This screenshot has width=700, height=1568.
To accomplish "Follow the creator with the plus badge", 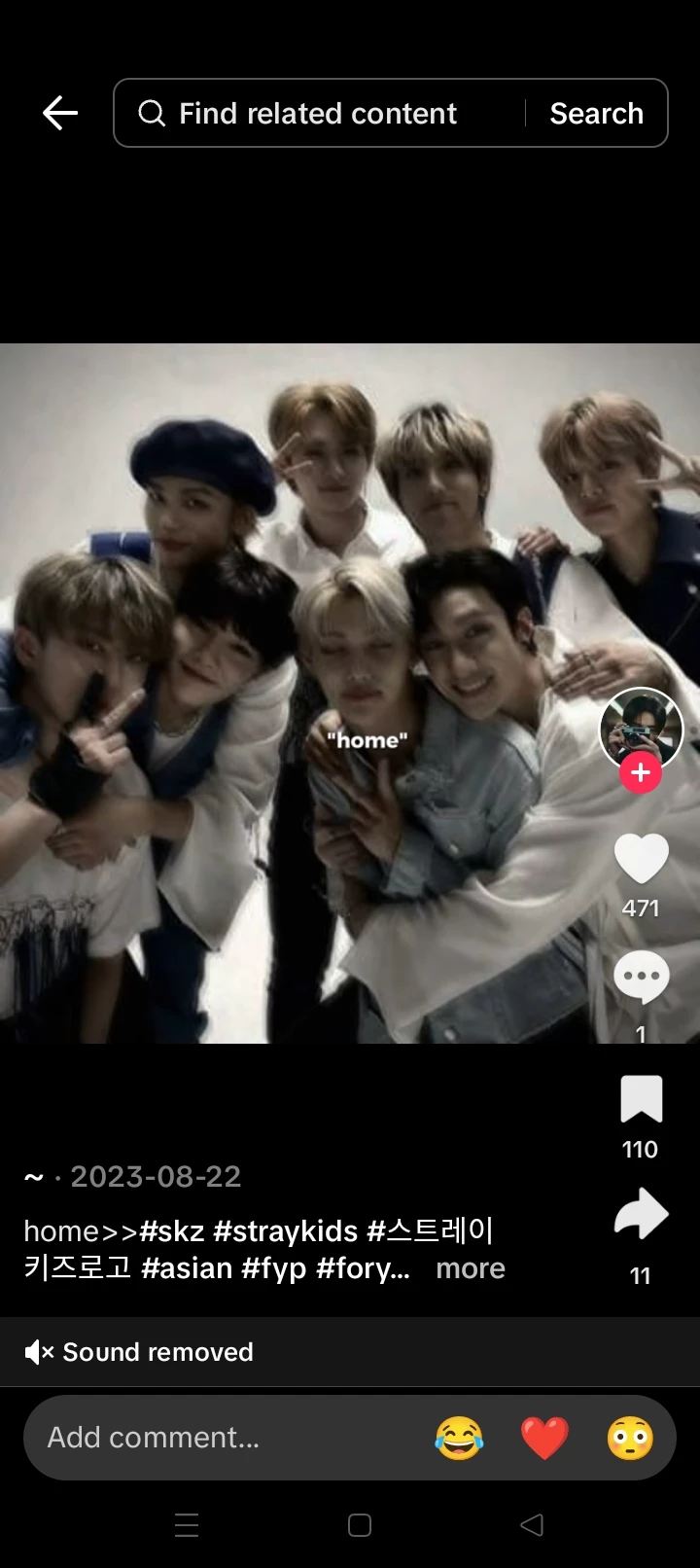I will (x=641, y=773).
